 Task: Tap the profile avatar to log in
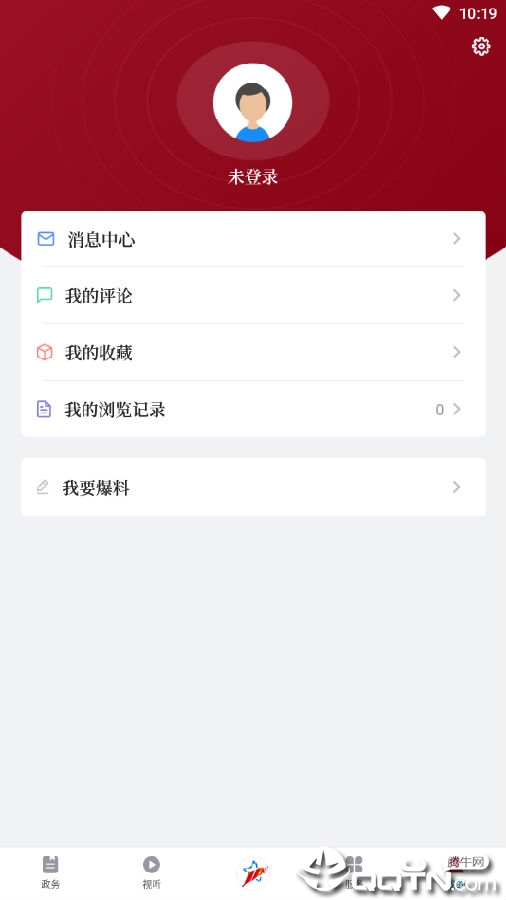tap(252, 103)
